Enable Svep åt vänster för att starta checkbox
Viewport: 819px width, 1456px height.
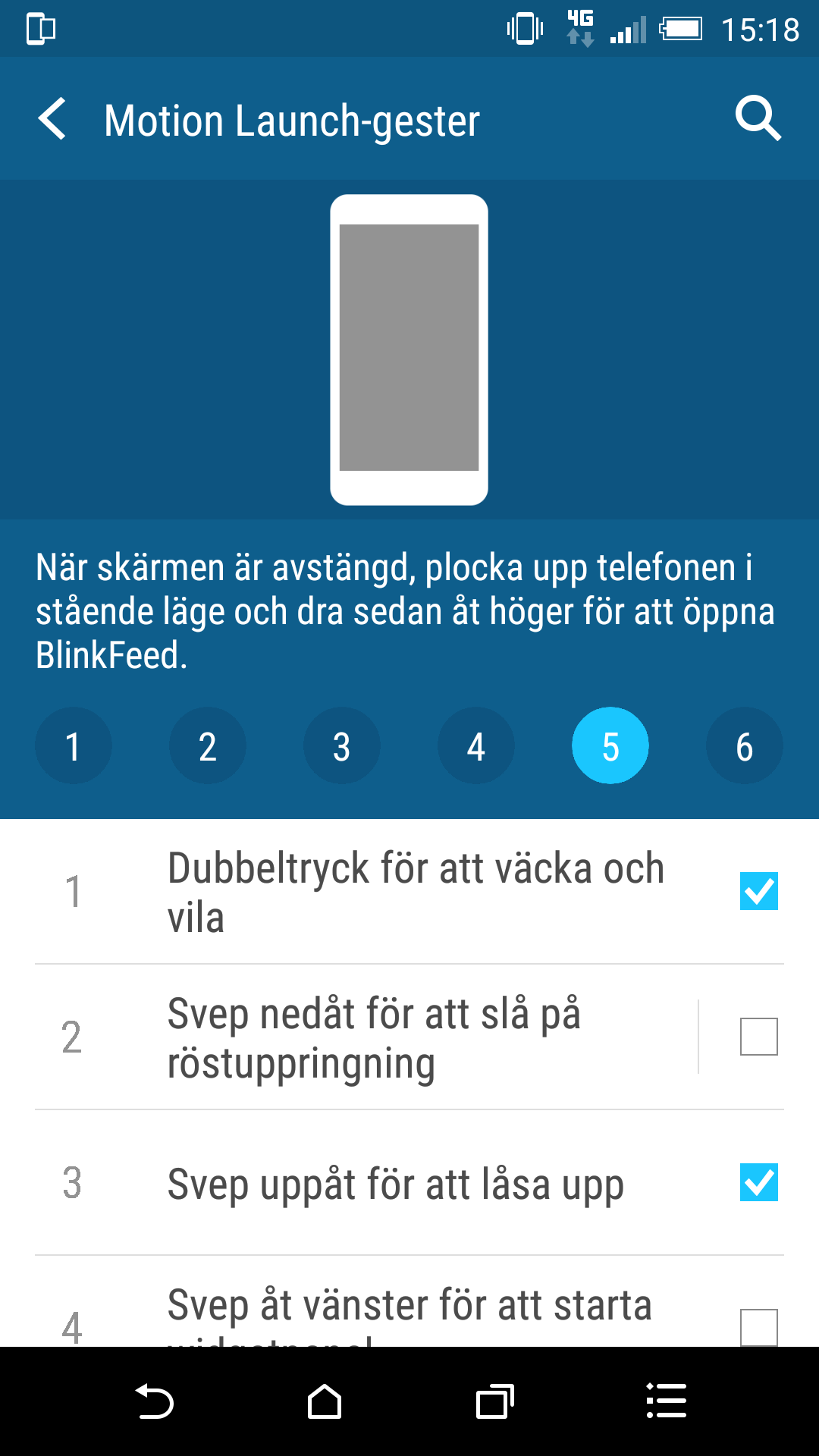pyautogui.click(x=758, y=1326)
